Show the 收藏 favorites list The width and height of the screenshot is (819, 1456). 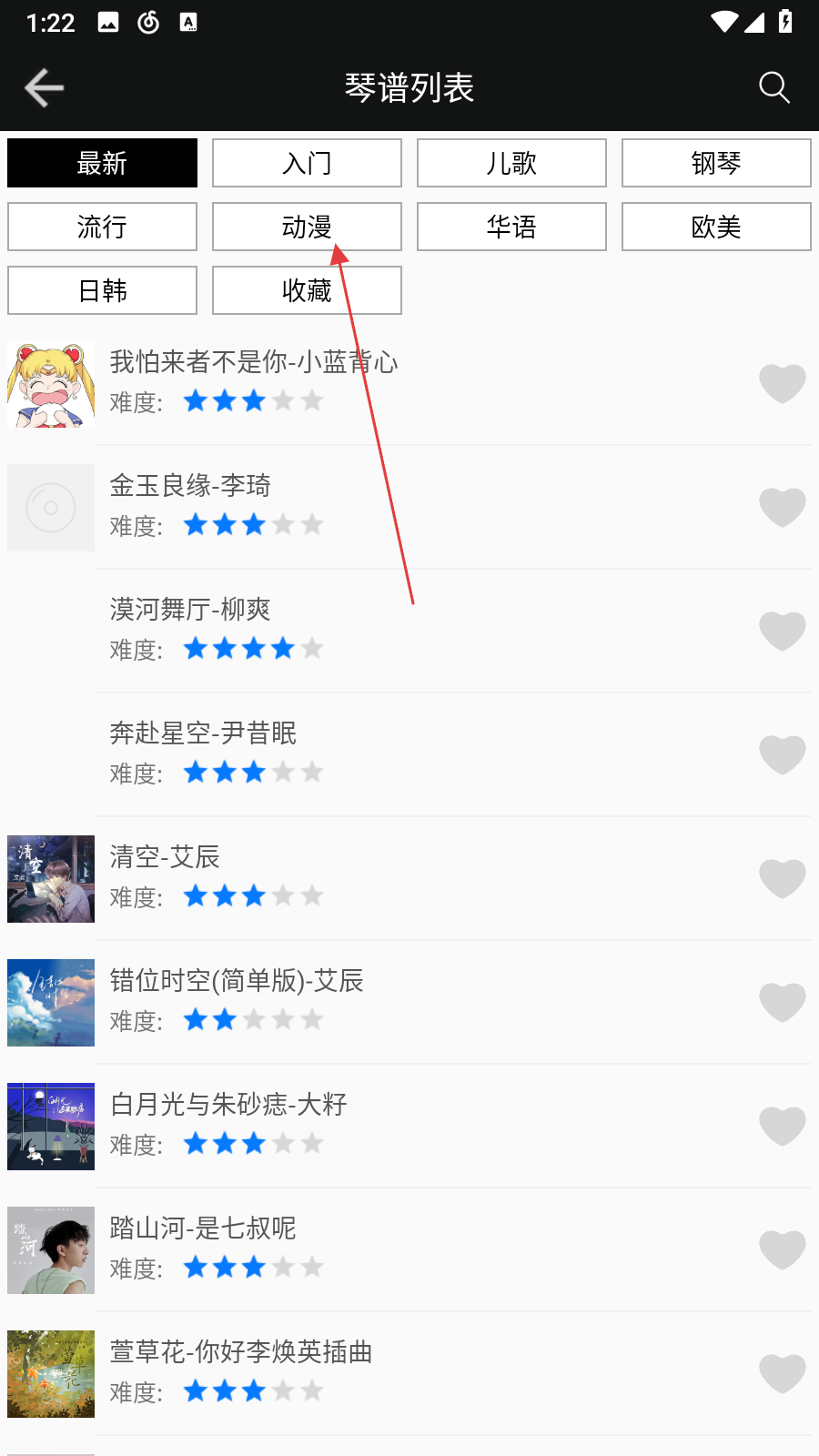307,290
